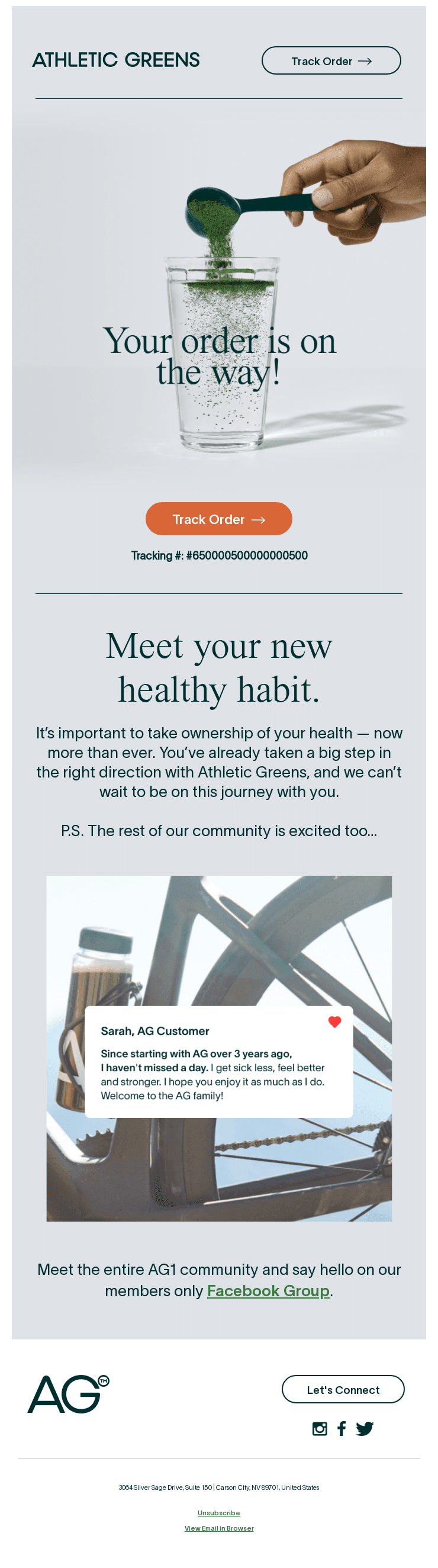Select View Email in Browser
Viewport: 438px width, 1568px height.
point(219,1528)
